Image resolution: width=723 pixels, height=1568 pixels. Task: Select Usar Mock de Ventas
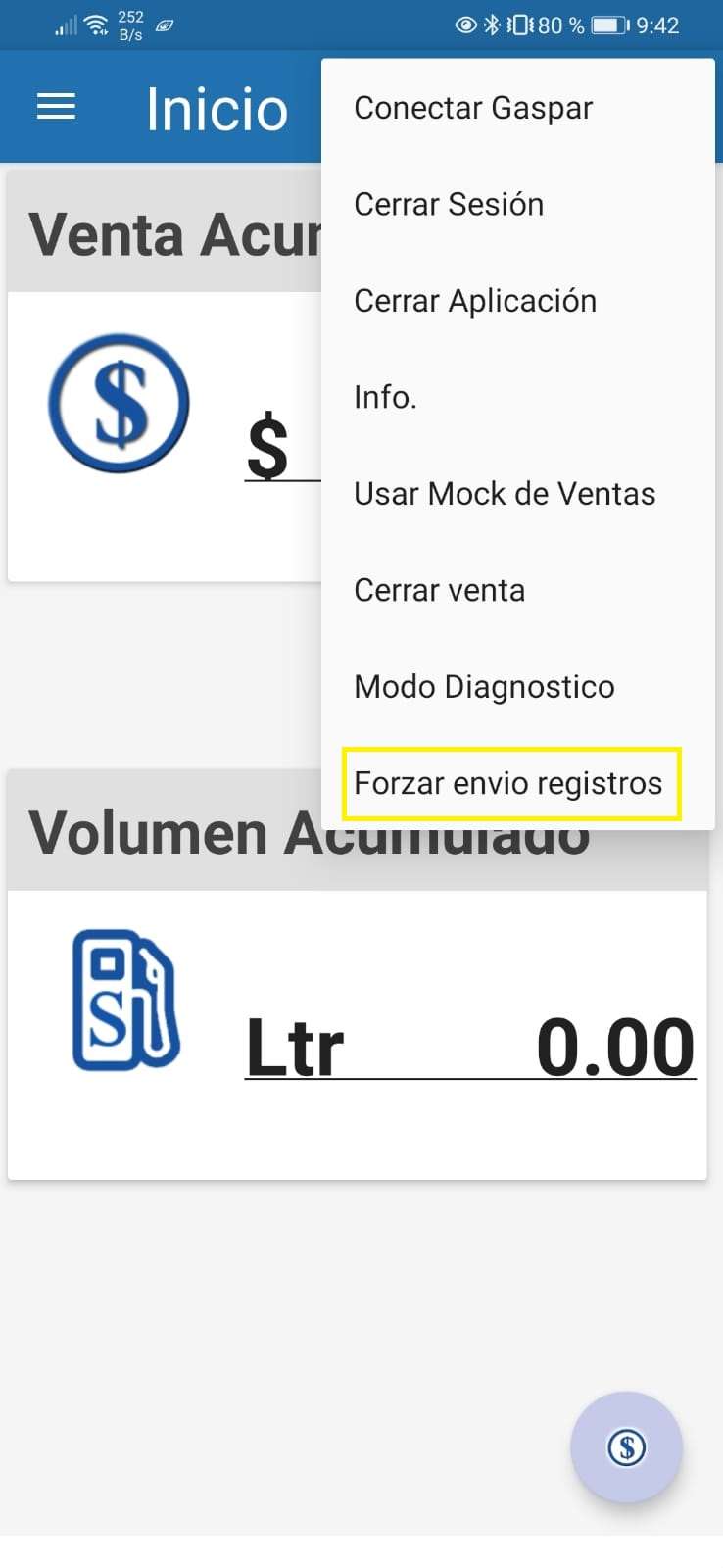click(x=505, y=494)
